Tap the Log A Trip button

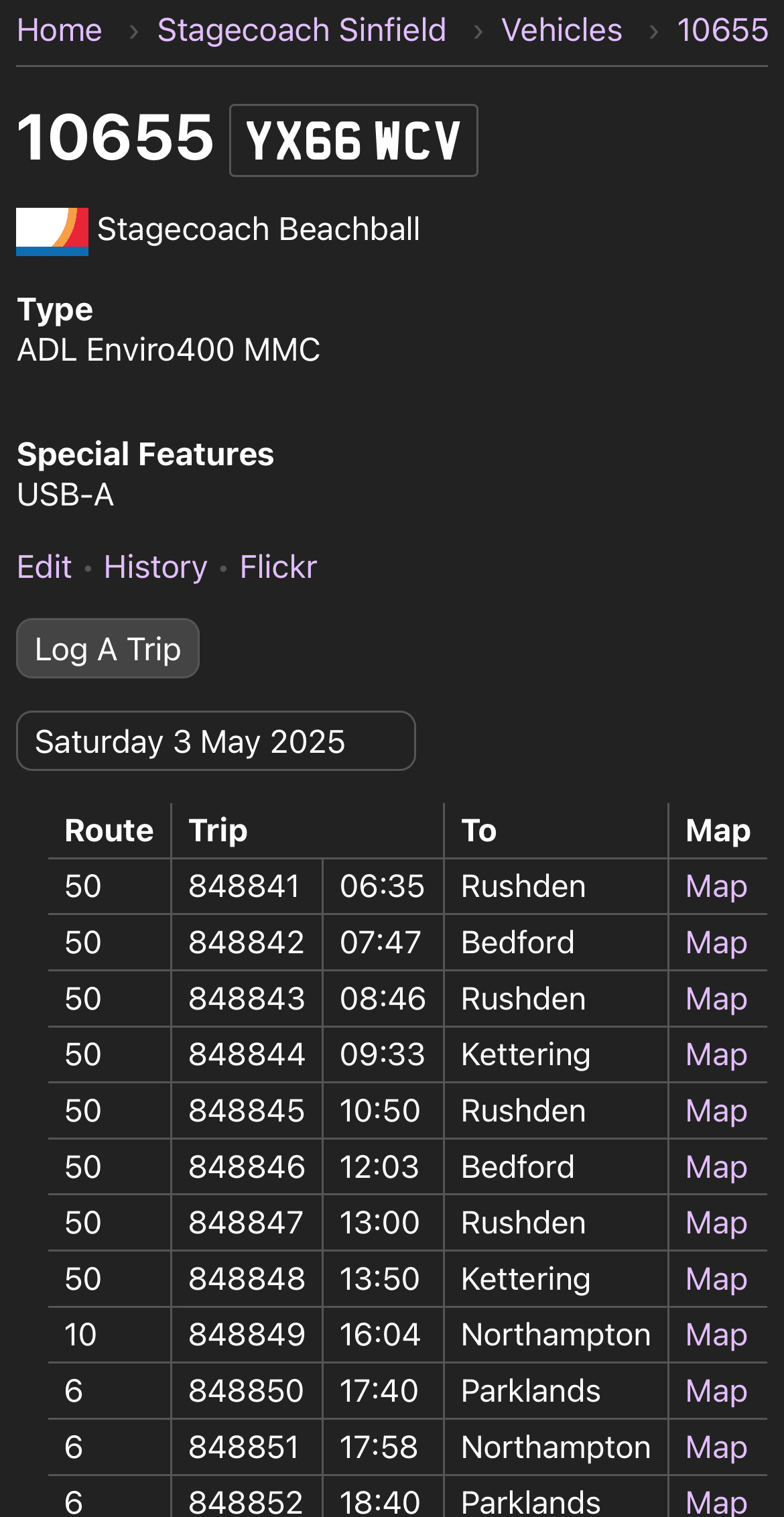pyautogui.click(x=108, y=648)
